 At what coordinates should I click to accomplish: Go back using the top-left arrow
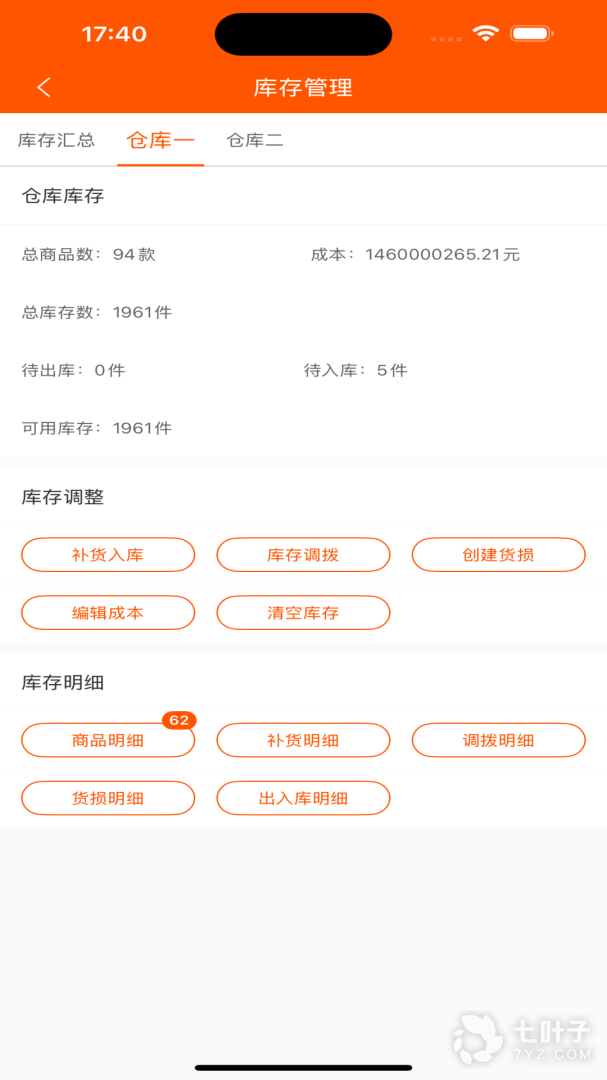[44, 87]
